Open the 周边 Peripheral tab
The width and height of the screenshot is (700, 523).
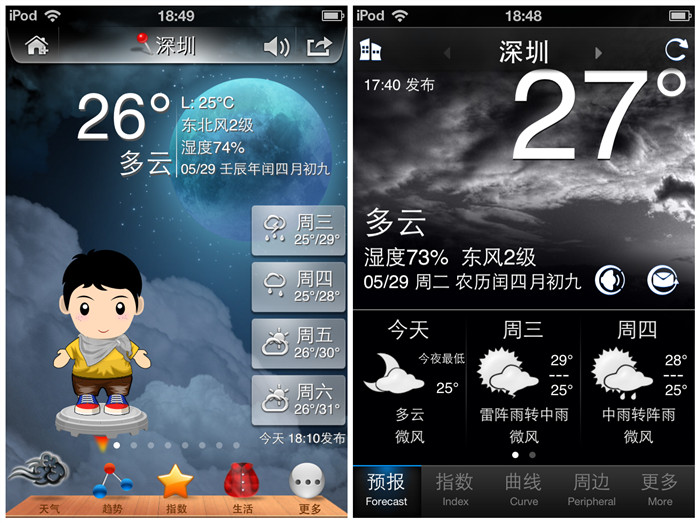pos(591,490)
